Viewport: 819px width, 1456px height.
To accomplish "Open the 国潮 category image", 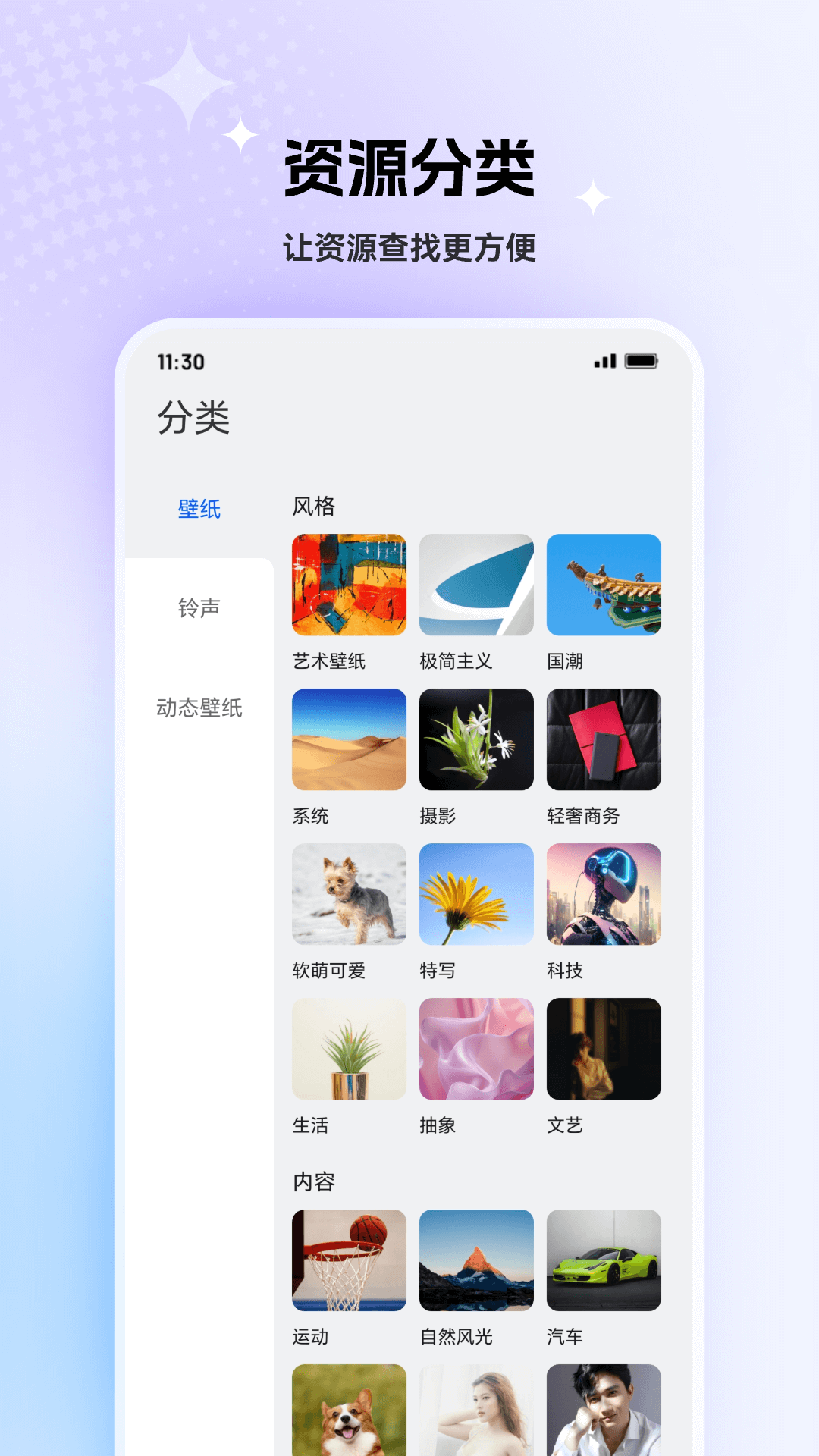I will (603, 584).
